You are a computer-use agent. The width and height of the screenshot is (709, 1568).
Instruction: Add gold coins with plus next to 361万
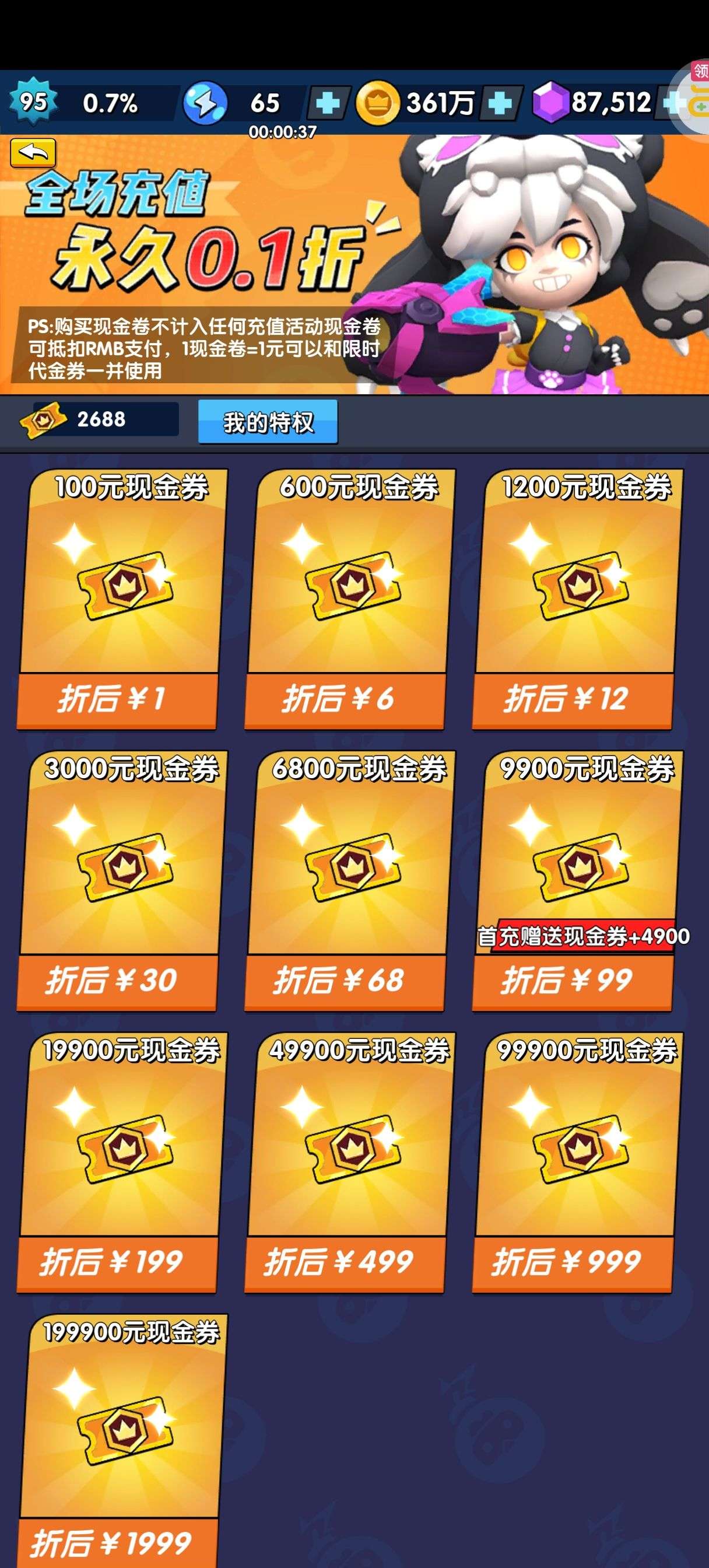pos(500,103)
